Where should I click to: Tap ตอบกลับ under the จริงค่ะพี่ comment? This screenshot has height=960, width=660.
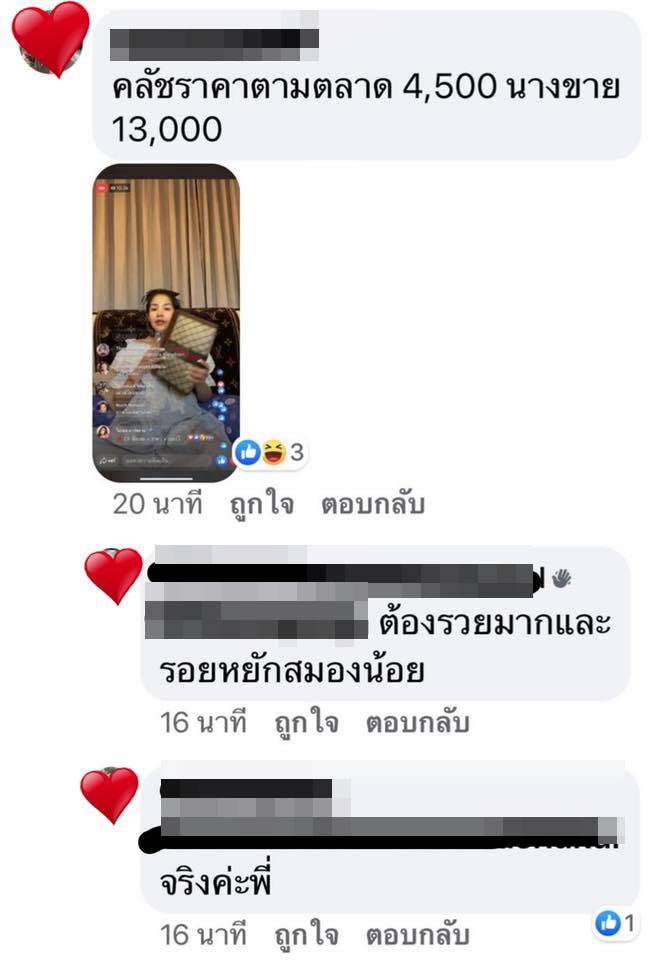[417, 935]
